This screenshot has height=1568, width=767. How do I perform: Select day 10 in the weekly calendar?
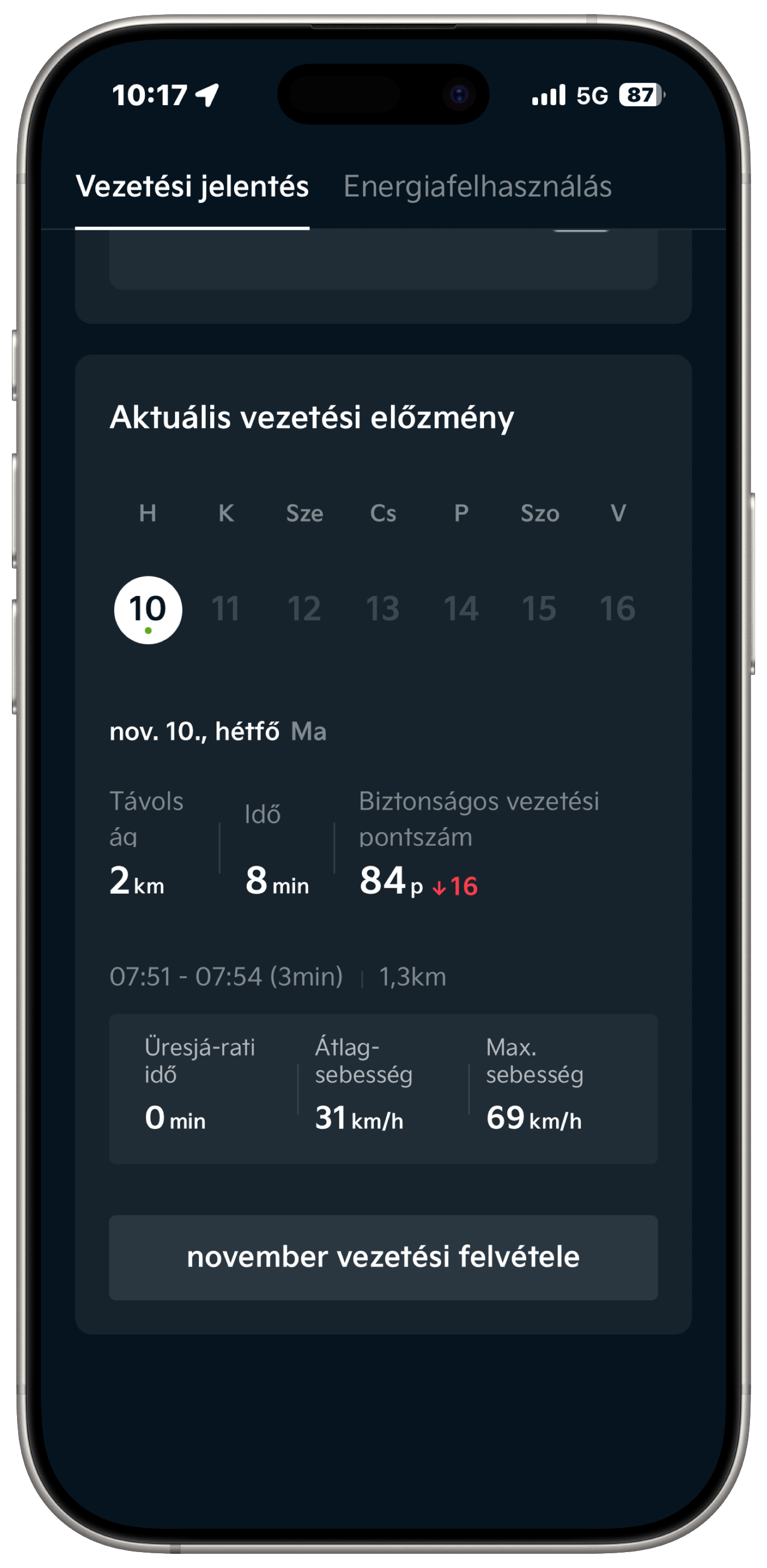click(x=148, y=609)
